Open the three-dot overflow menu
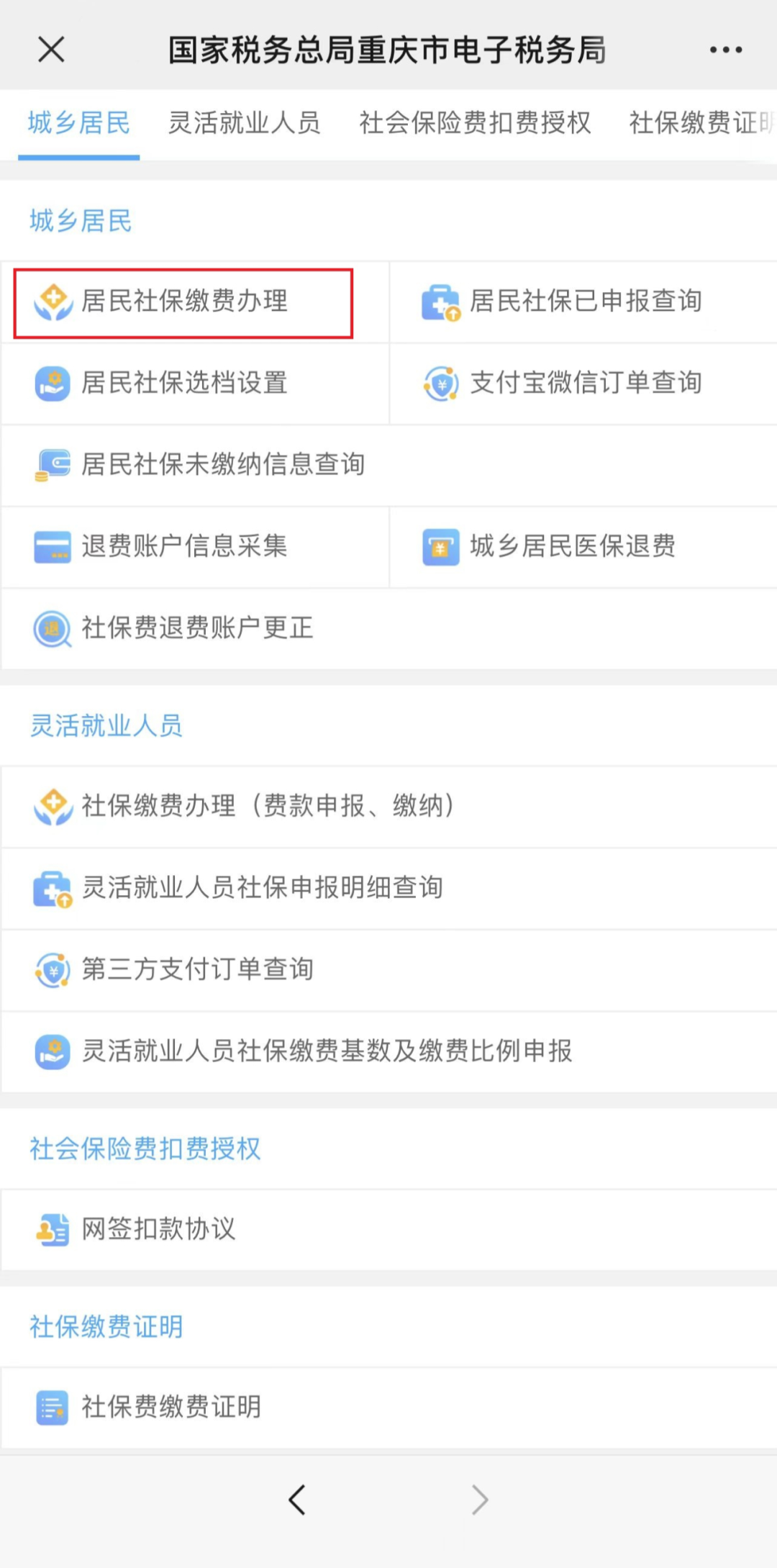 [x=725, y=50]
